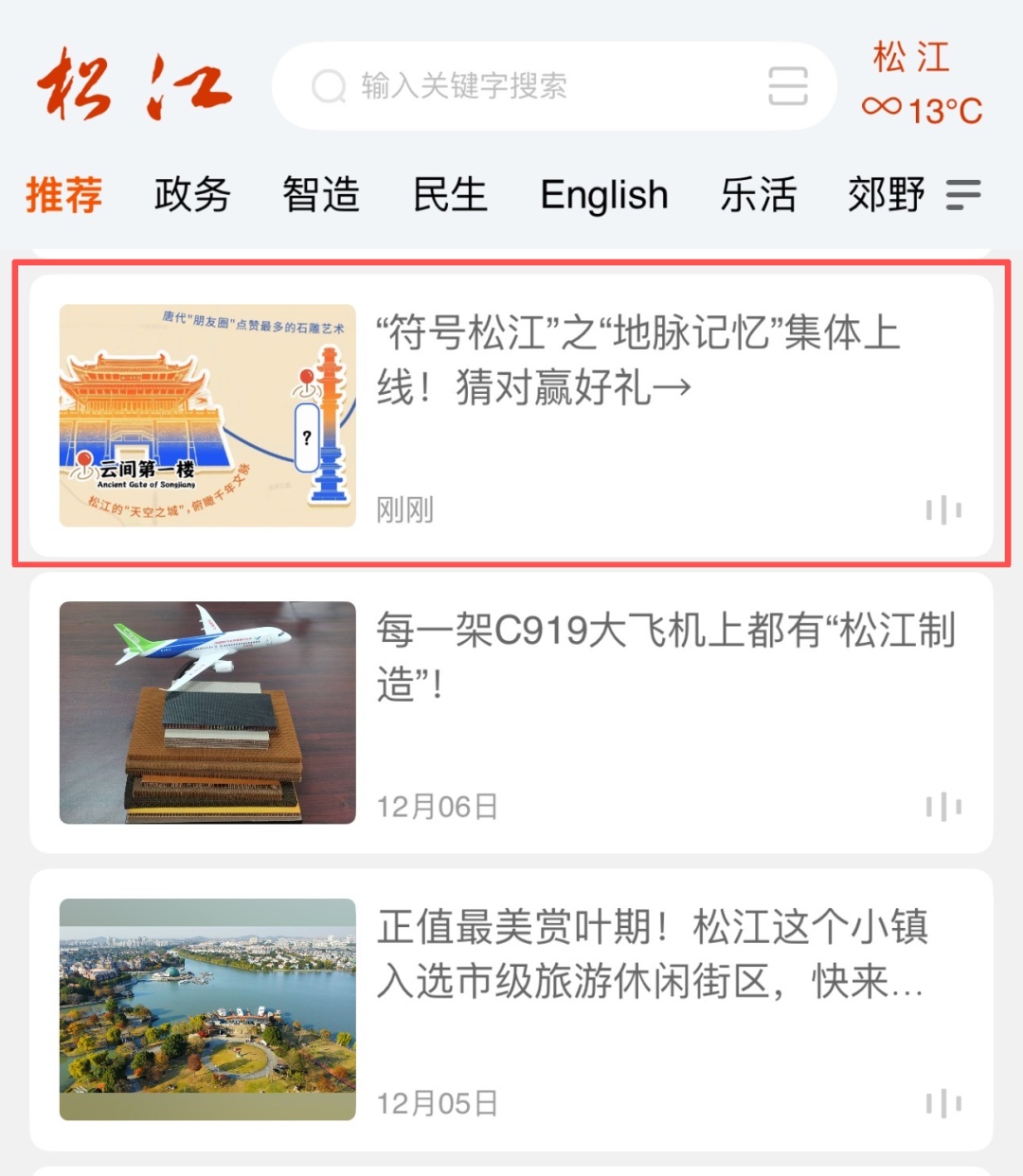Image resolution: width=1023 pixels, height=1176 pixels.
Task: Play audio for the “符号松江” article
Action: (943, 510)
